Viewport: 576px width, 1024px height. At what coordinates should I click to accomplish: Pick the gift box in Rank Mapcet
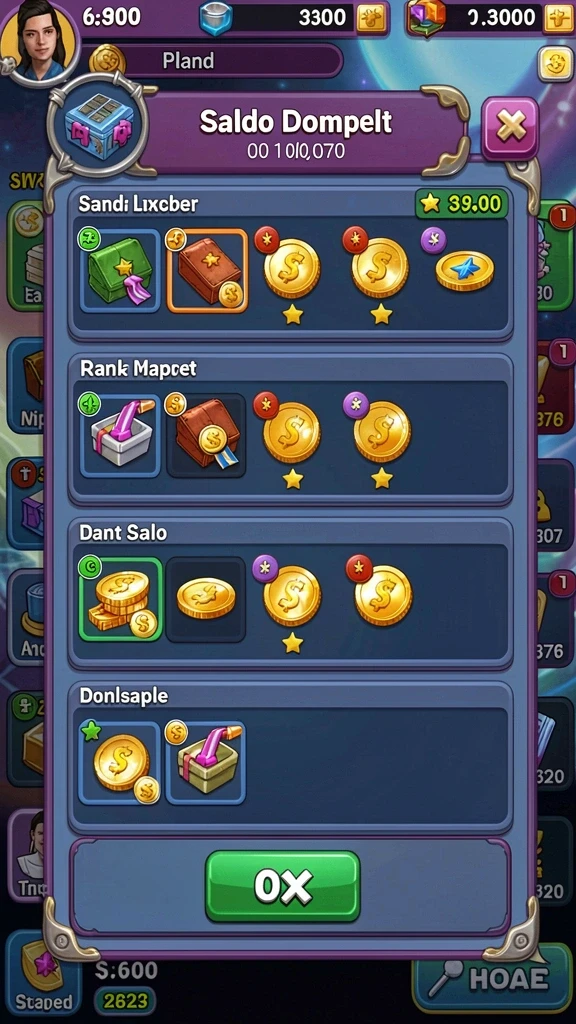tap(120, 435)
